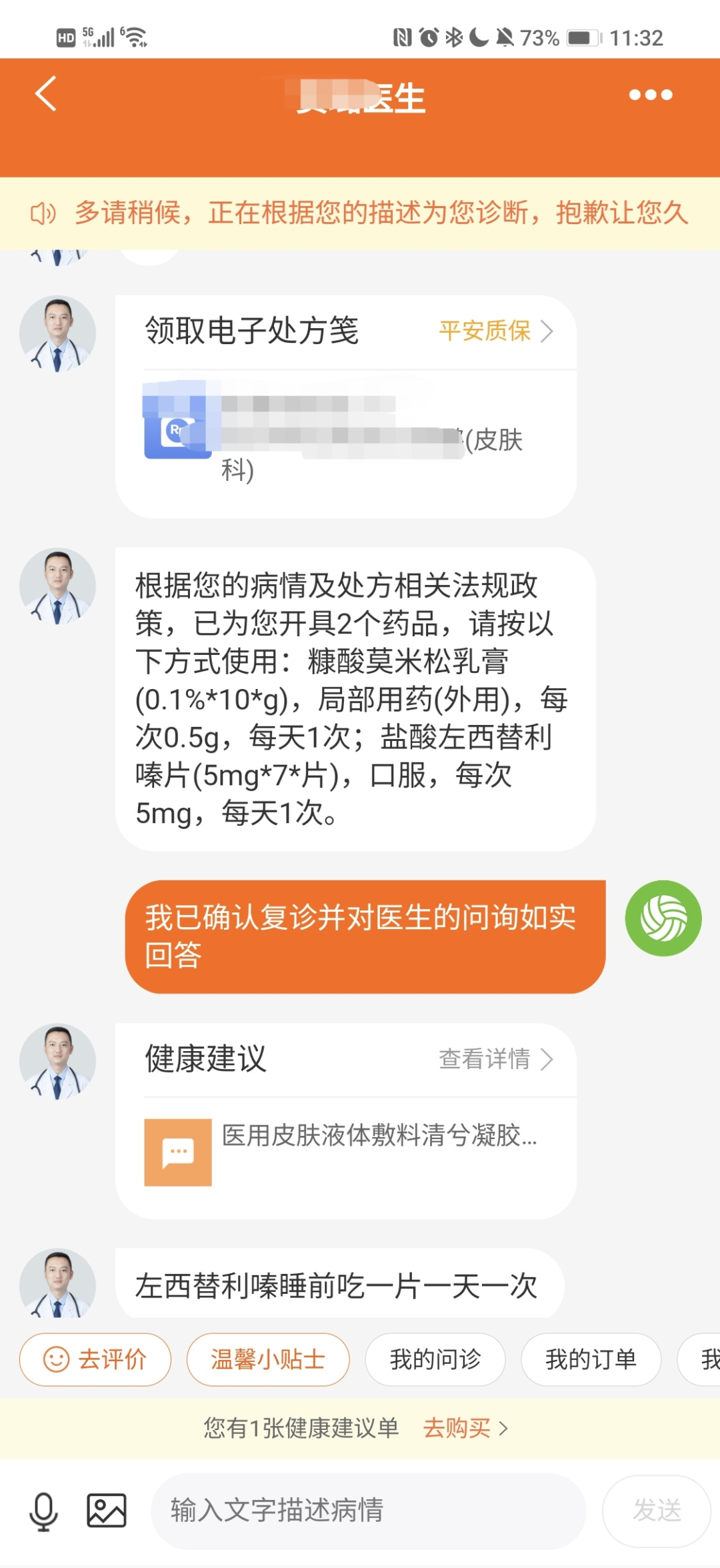Open the three-dot overflow menu
This screenshot has width=720, height=1568.
pyautogui.click(x=650, y=95)
